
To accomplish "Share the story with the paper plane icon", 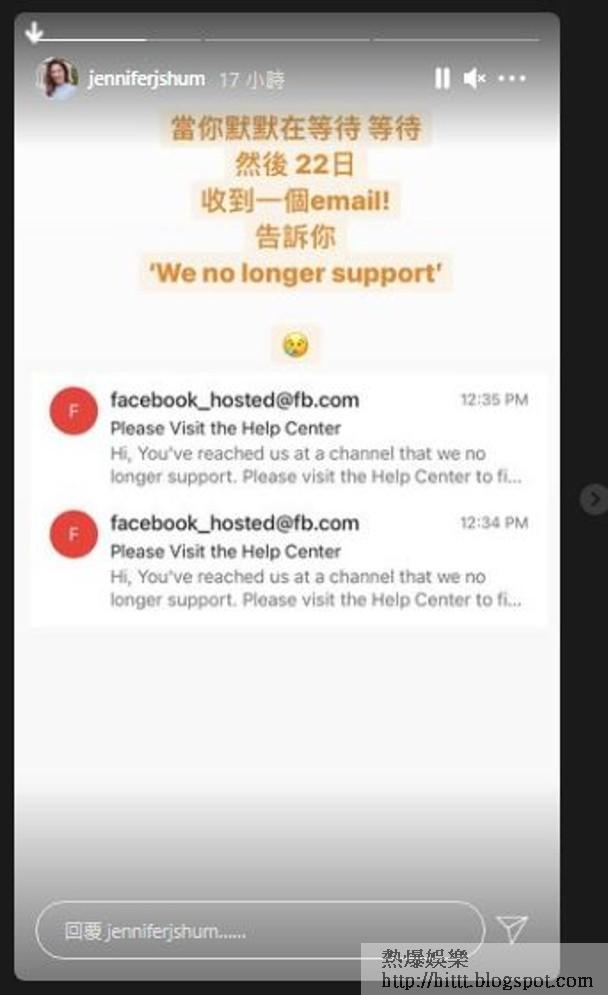I will coord(511,930).
